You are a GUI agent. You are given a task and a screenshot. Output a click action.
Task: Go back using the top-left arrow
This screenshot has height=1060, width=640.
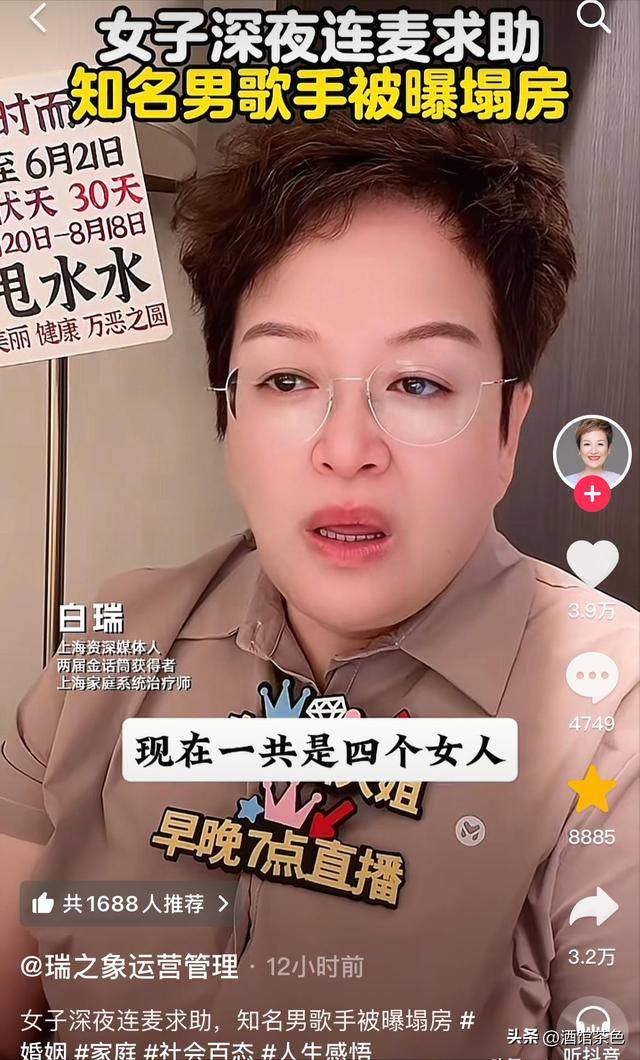(37, 16)
